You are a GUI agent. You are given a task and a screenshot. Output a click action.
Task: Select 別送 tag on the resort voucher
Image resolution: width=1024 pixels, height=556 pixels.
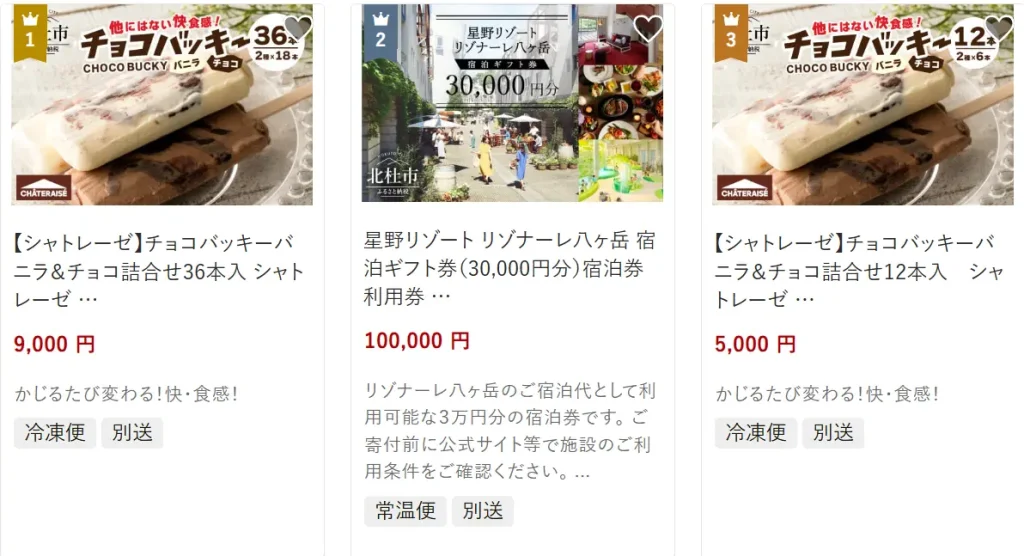pos(482,511)
